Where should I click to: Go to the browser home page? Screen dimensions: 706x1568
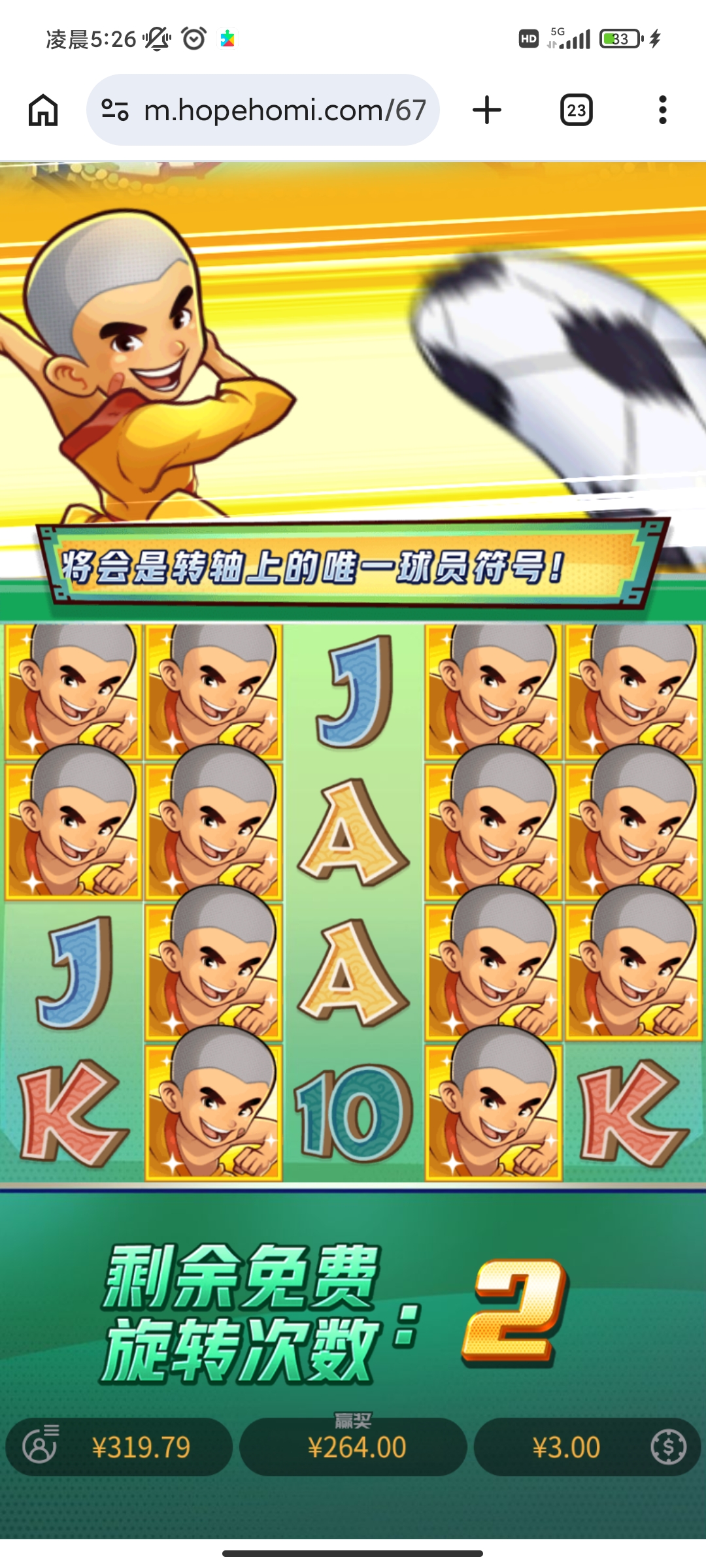[43, 110]
